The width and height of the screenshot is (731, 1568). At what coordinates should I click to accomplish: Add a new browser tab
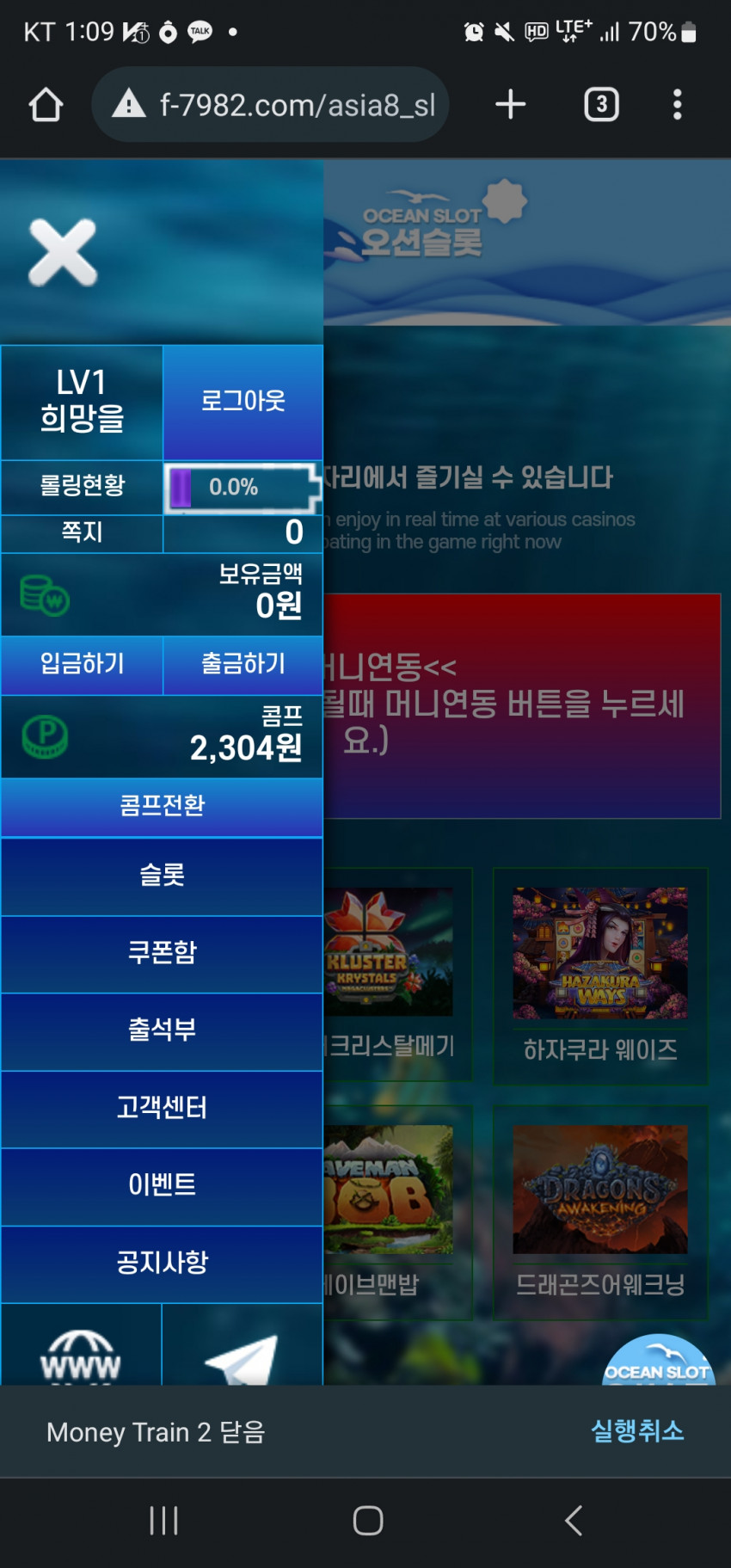click(x=511, y=105)
